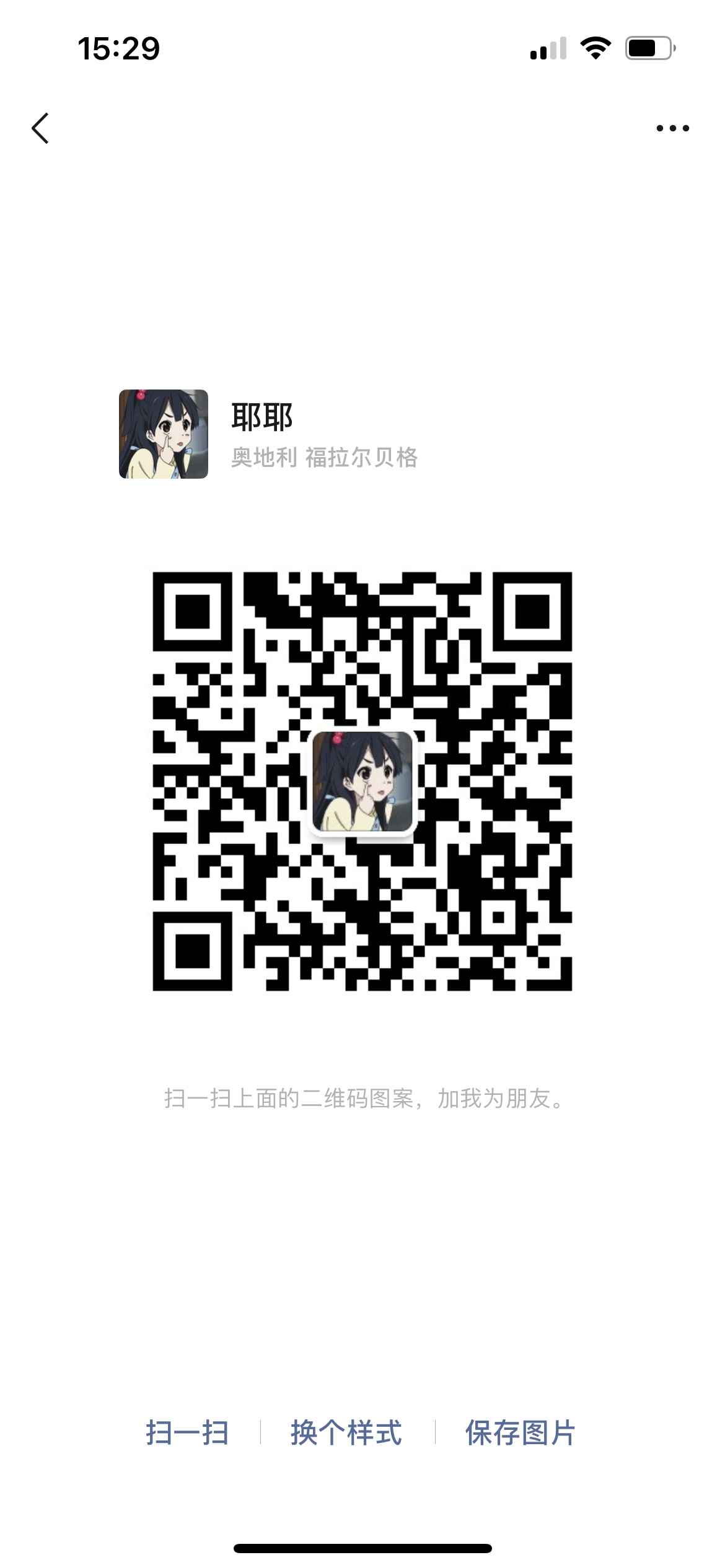725x1568 pixels.
Task: Open the three-dot more options menu
Action: [x=673, y=128]
